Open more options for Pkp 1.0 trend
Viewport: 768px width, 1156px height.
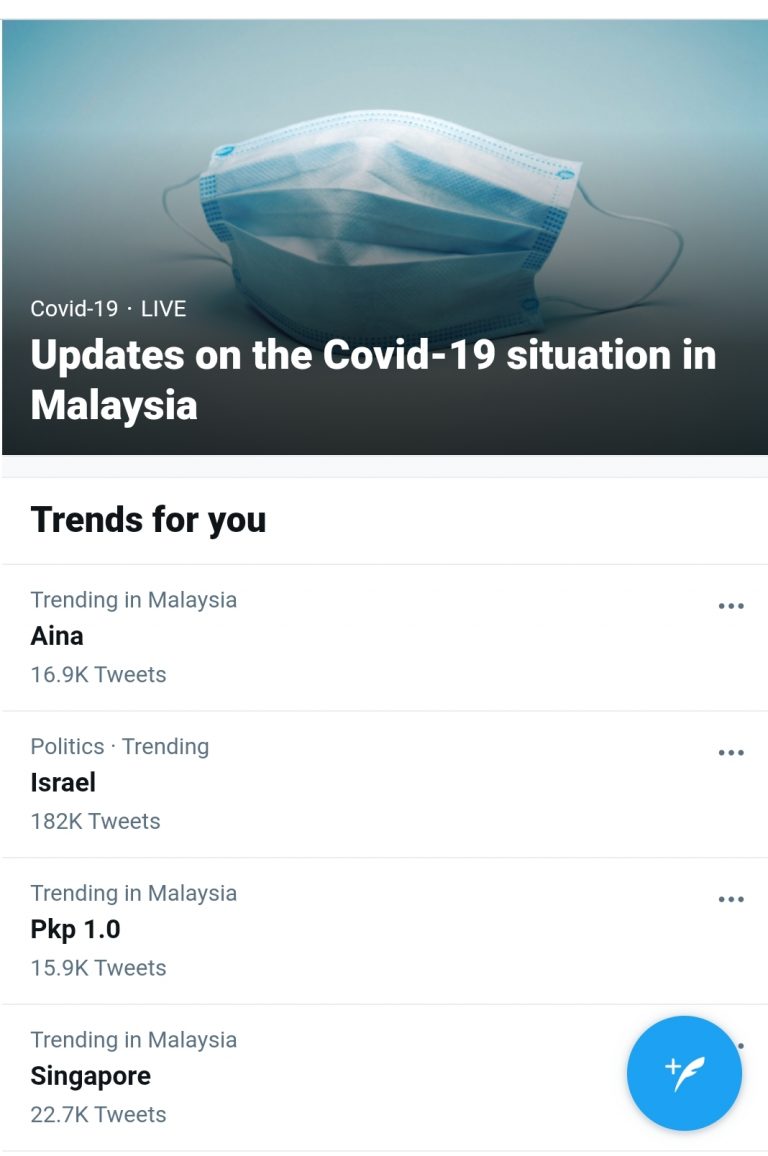point(731,899)
